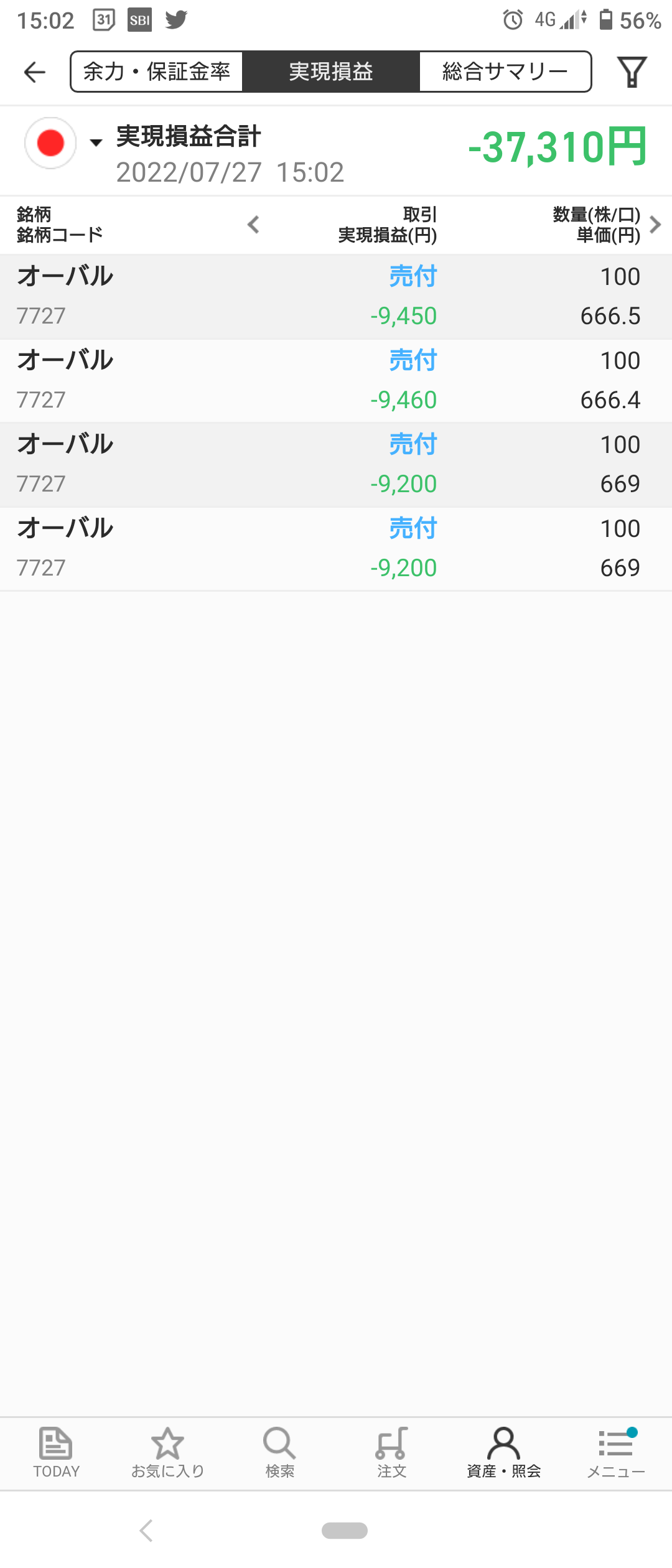Tap the system back button
Screen dimensions: 672x1568
[147, 1530]
